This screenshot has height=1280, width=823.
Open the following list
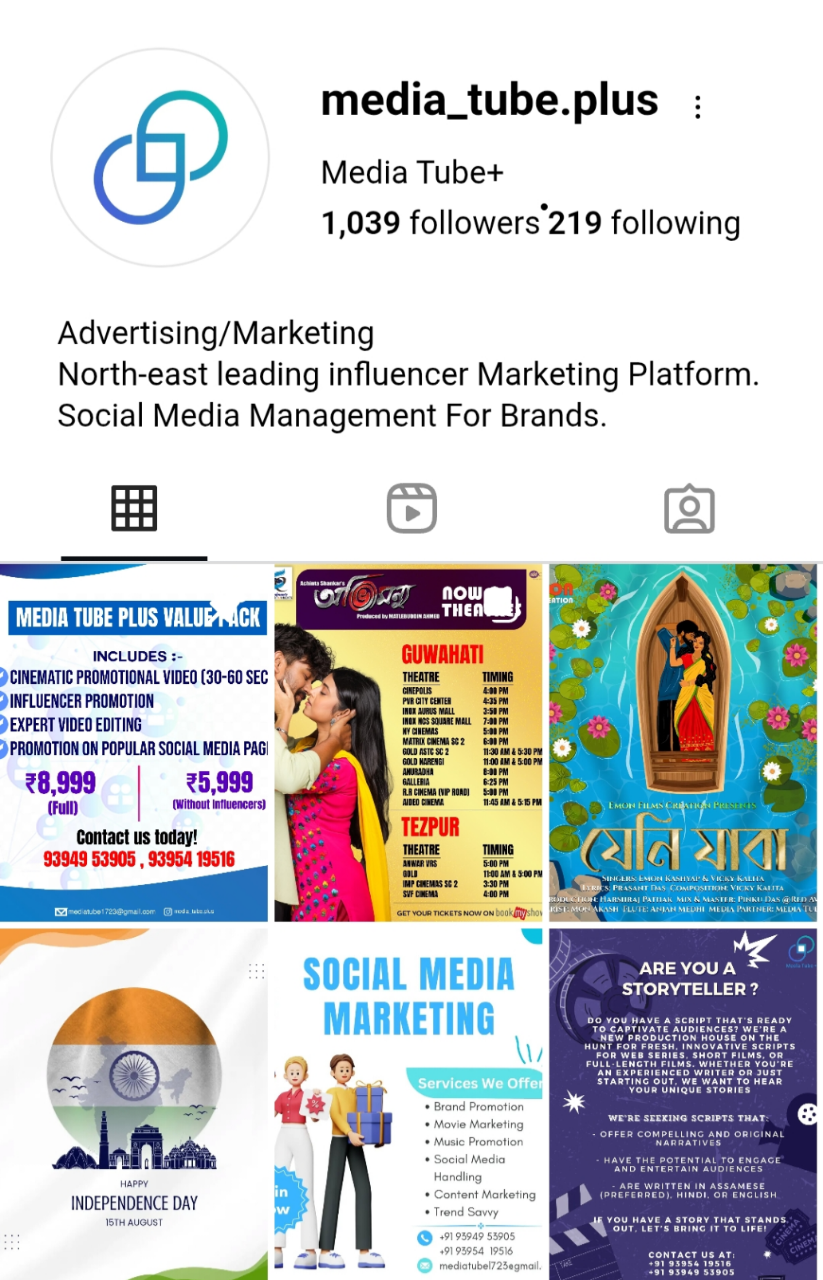(x=645, y=223)
